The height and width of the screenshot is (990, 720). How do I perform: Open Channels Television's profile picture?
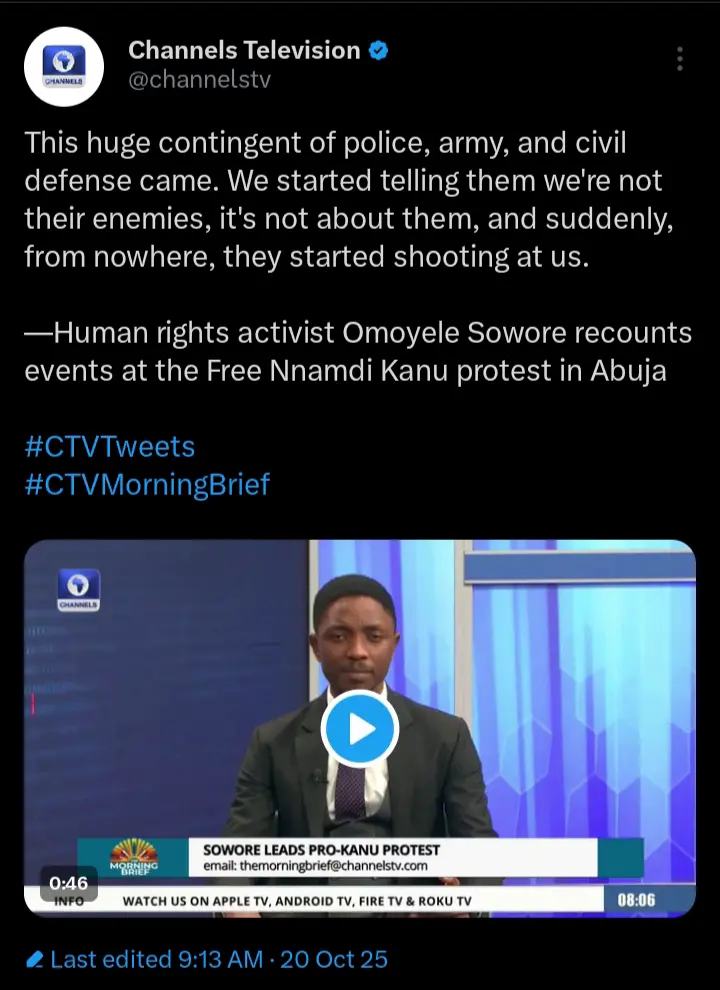64,66
